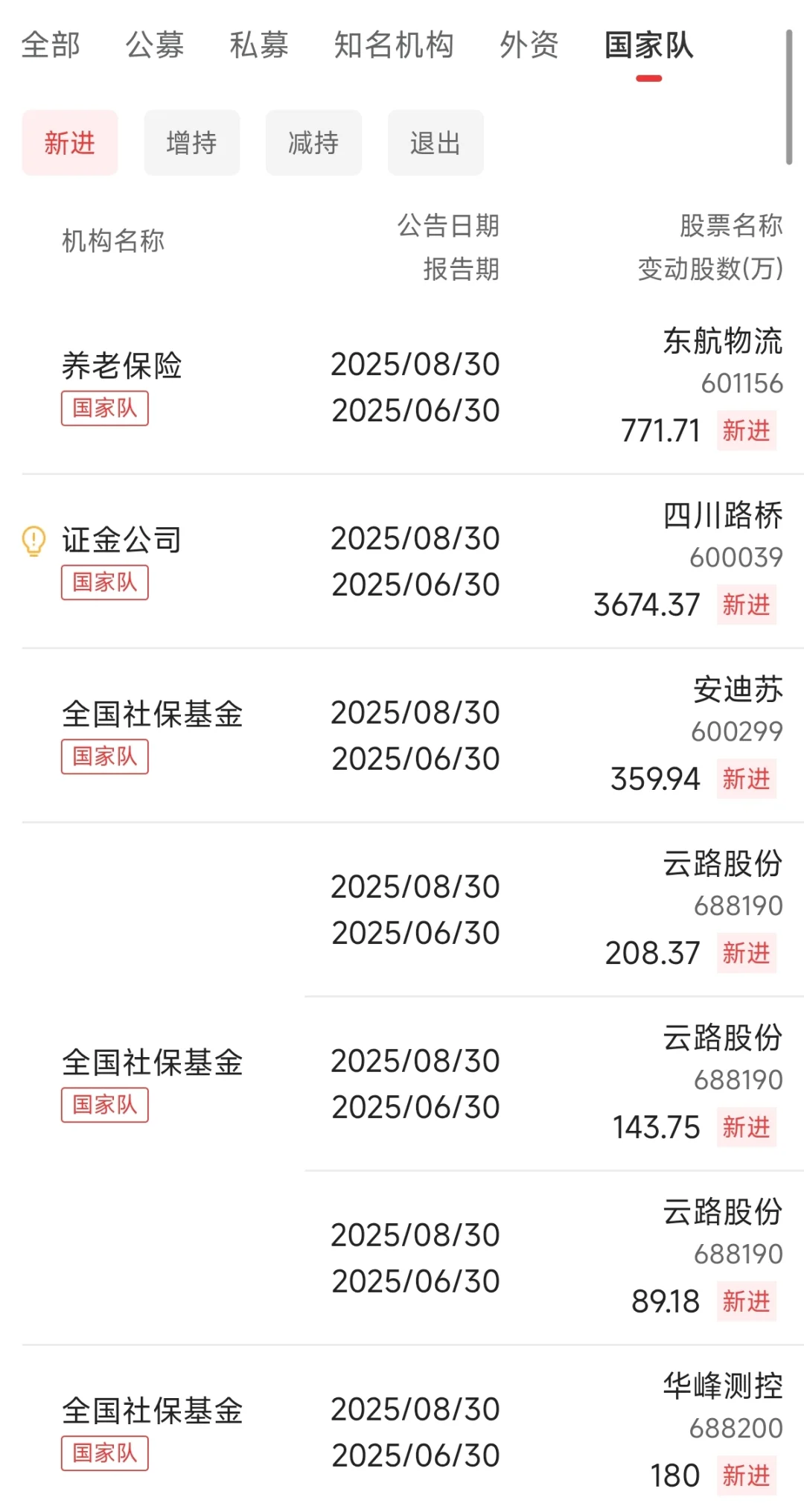
Task: Show the 知名机构 tab
Action: click(394, 45)
